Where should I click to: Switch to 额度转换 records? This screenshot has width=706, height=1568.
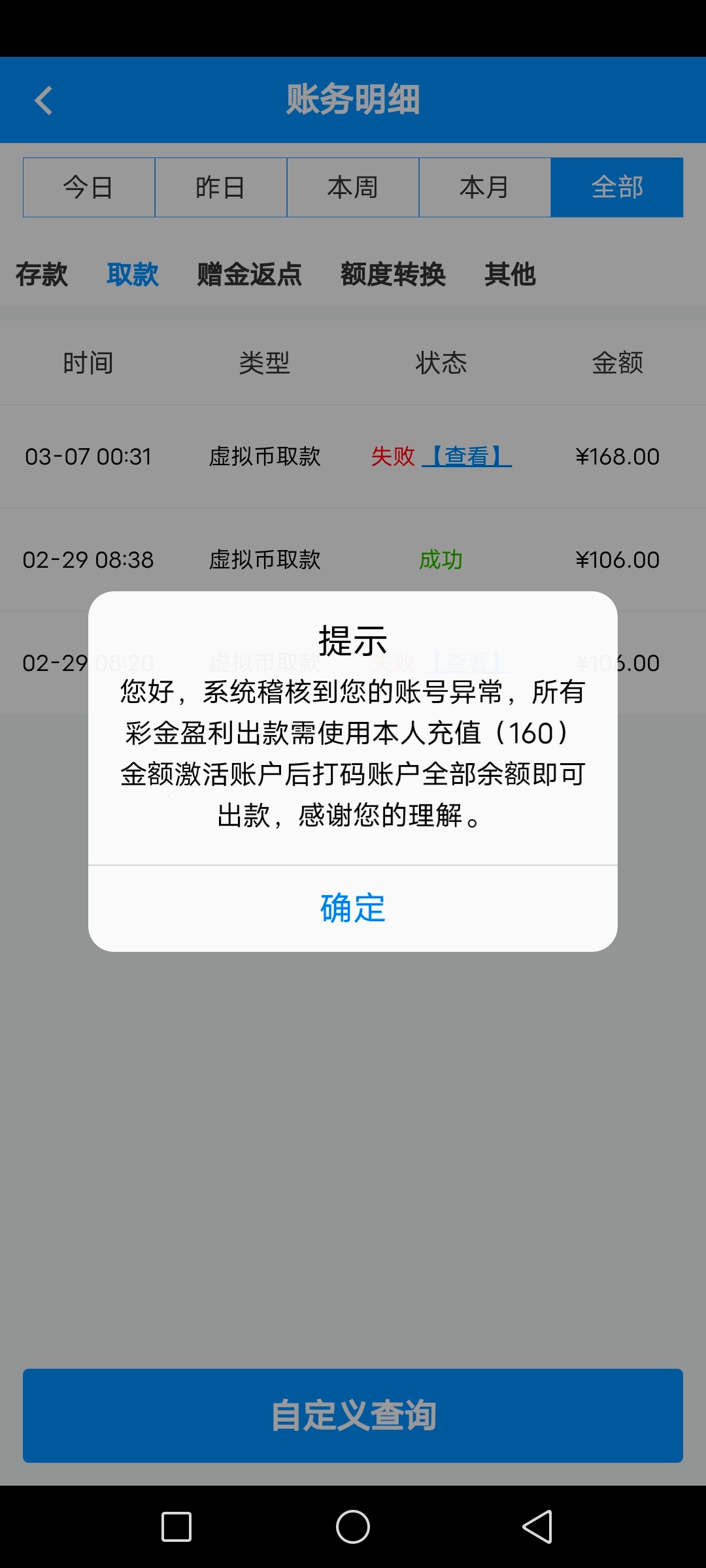[x=393, y=274]
